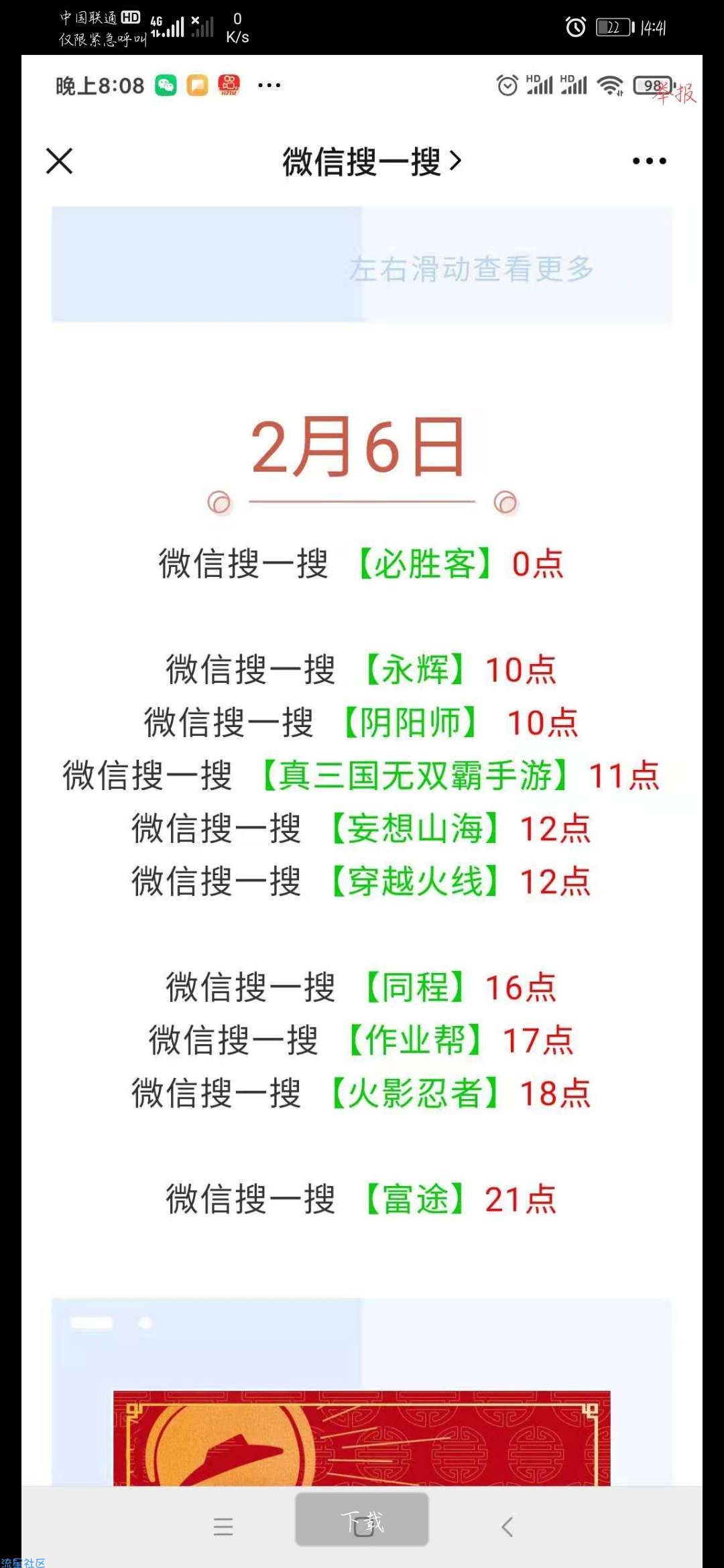This screenshot has height=1568, width=724.
Task: Download the image with 下载 button
Action: click(x=362, y=1519)
